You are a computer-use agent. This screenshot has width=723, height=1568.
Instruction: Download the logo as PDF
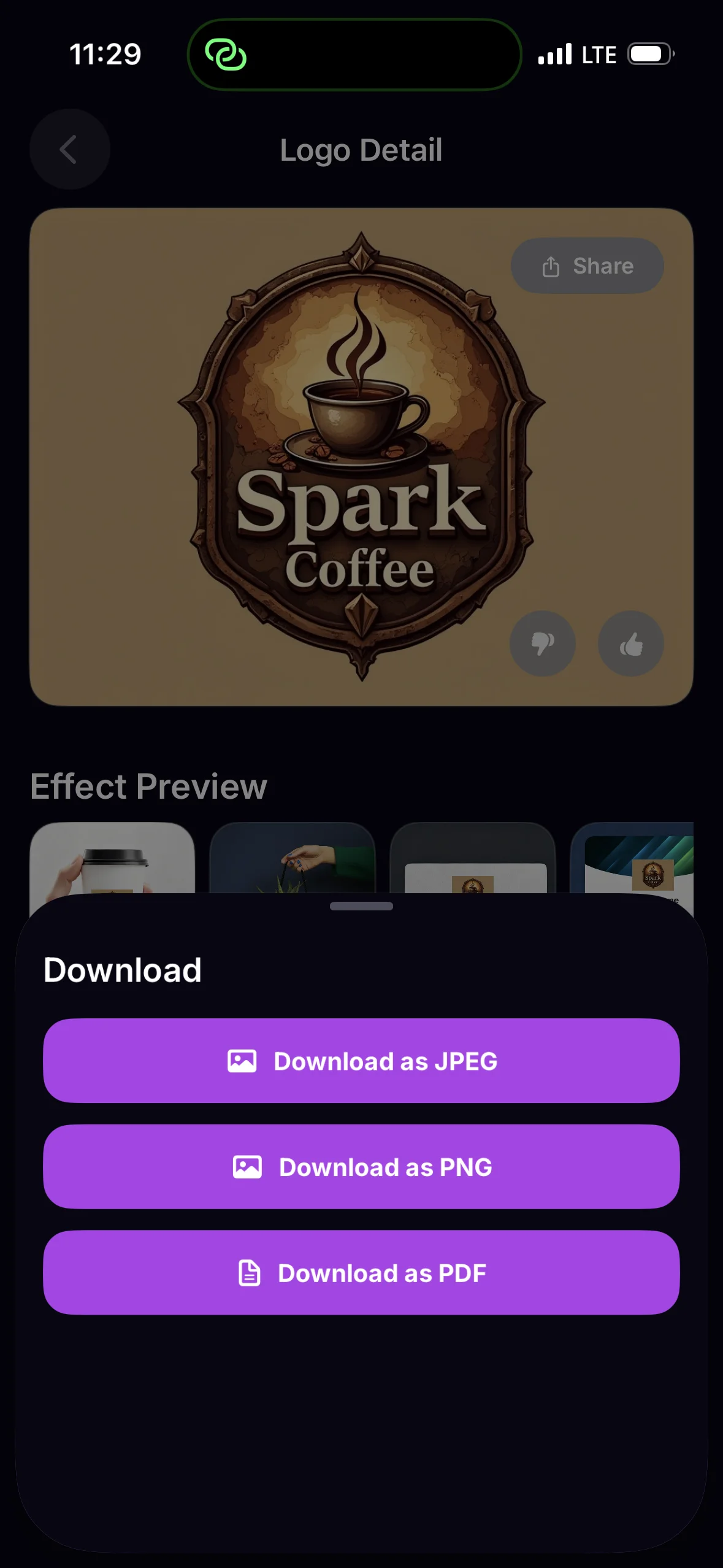coord(361,1274)
